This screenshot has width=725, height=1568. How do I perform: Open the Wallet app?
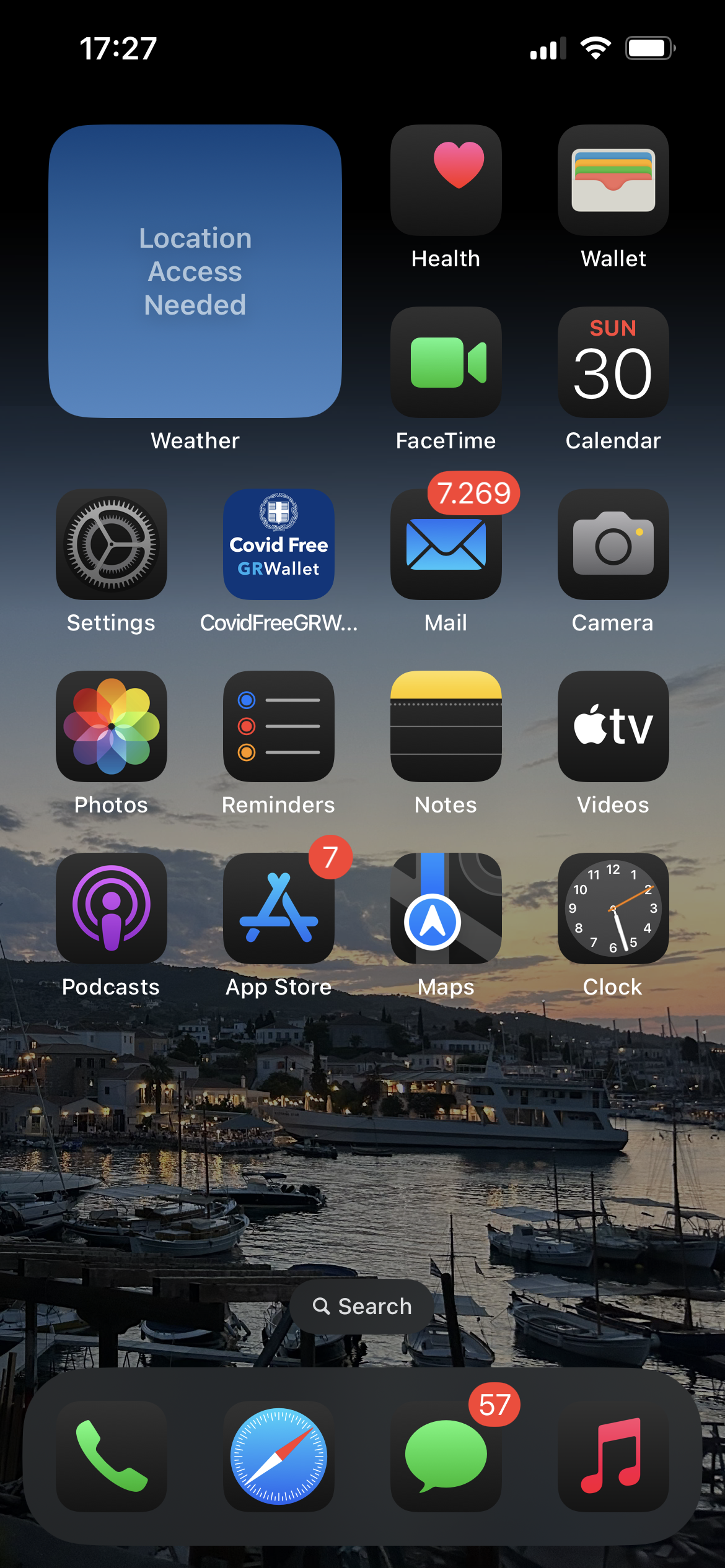click(613, 180)
